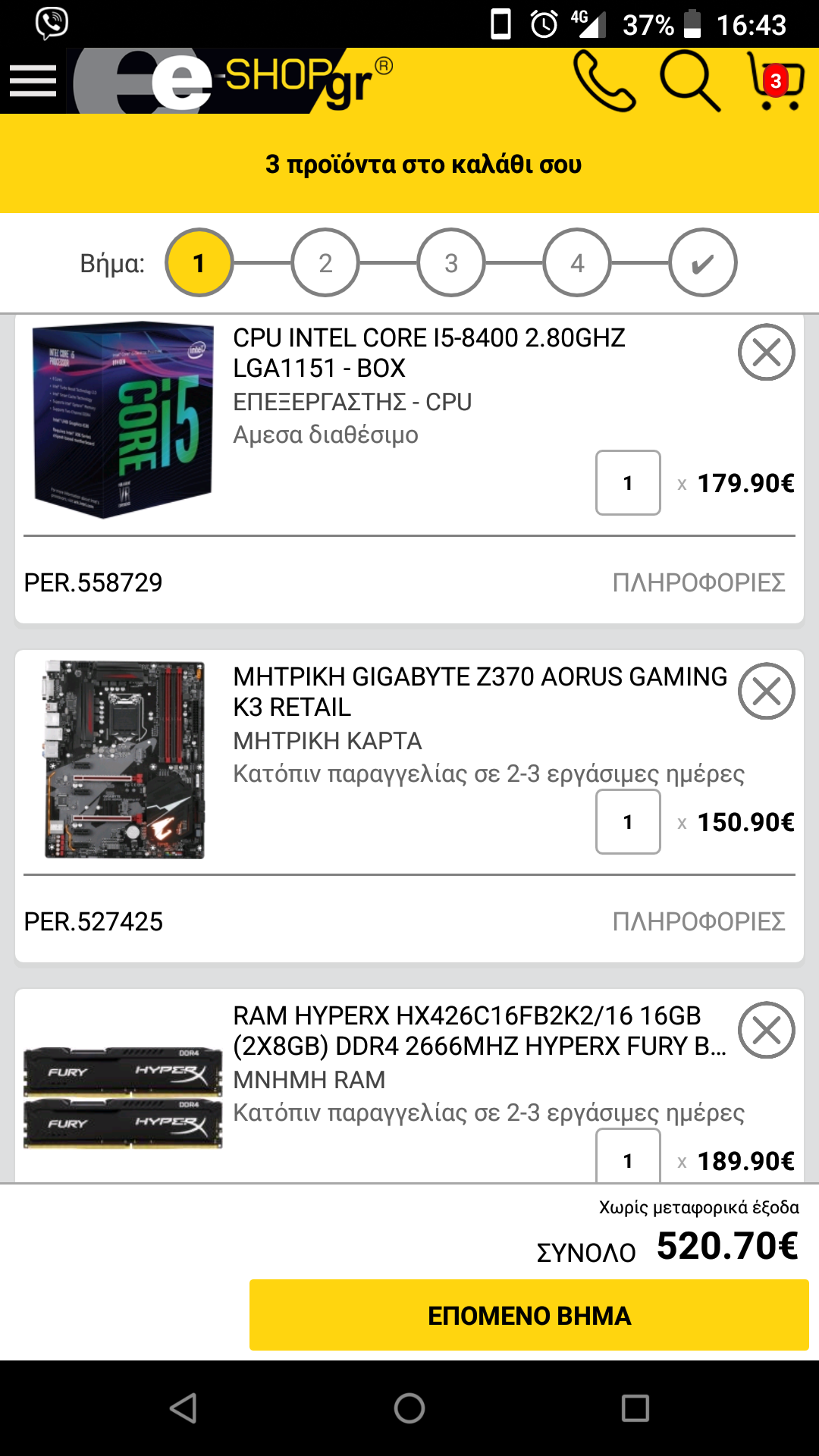Open ΠΛΗΡΟΦΟΡΙΕΣ for PER.527425
Image resolution: width=819 pixels, height=1456 pixels.
coord(698,921)
